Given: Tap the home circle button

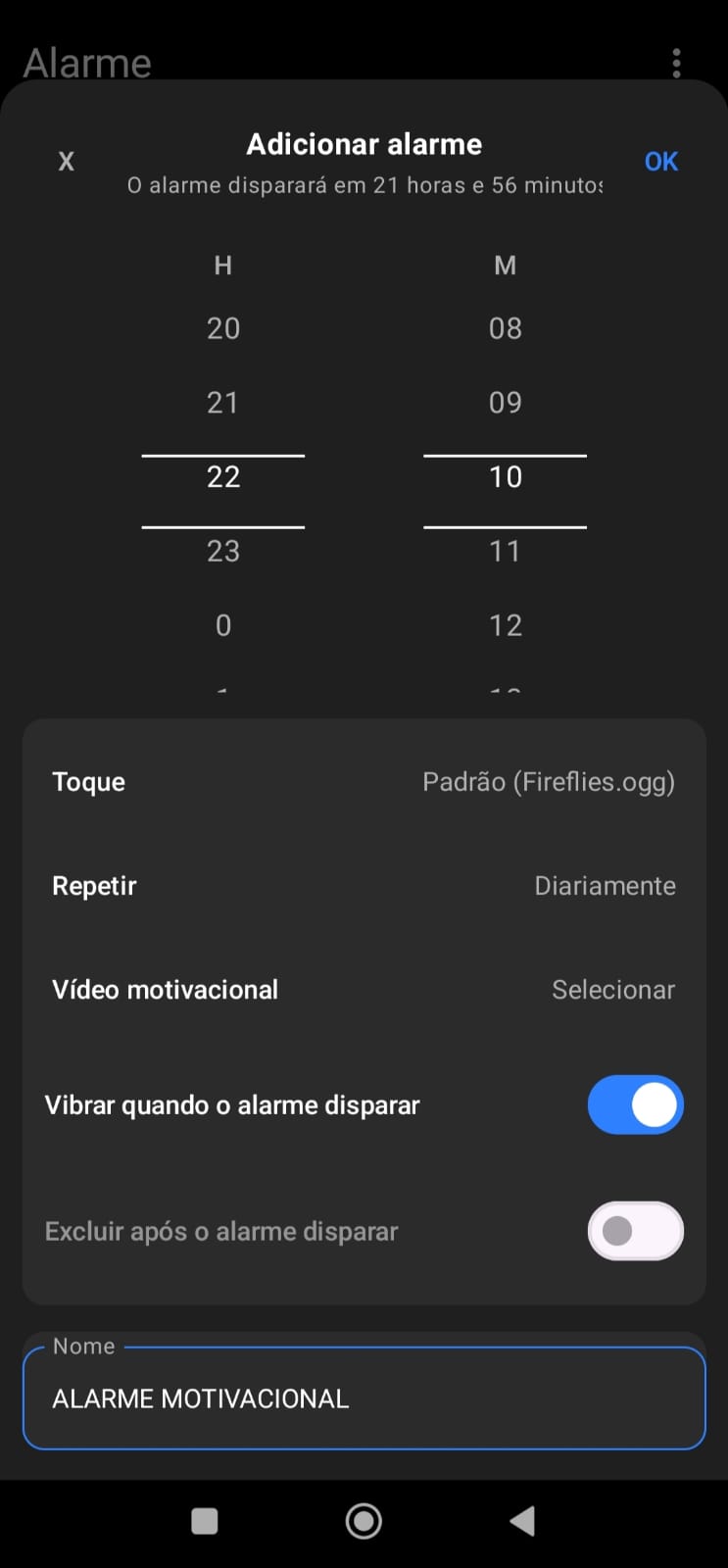Looking at the screenshot, I should (x=364, y=1520).
